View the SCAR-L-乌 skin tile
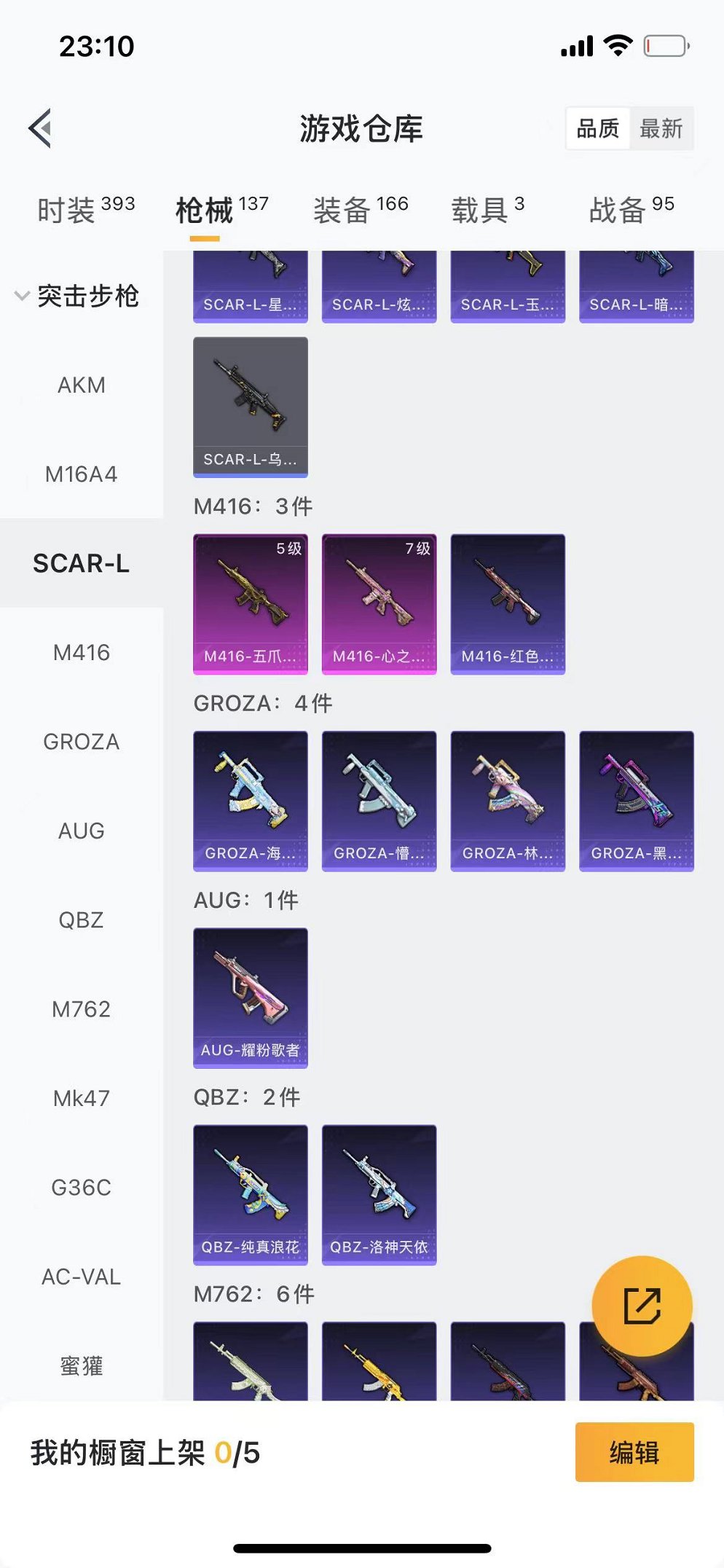The height and width of the screenshot is (1568, 724). click(x=250, y=407)
